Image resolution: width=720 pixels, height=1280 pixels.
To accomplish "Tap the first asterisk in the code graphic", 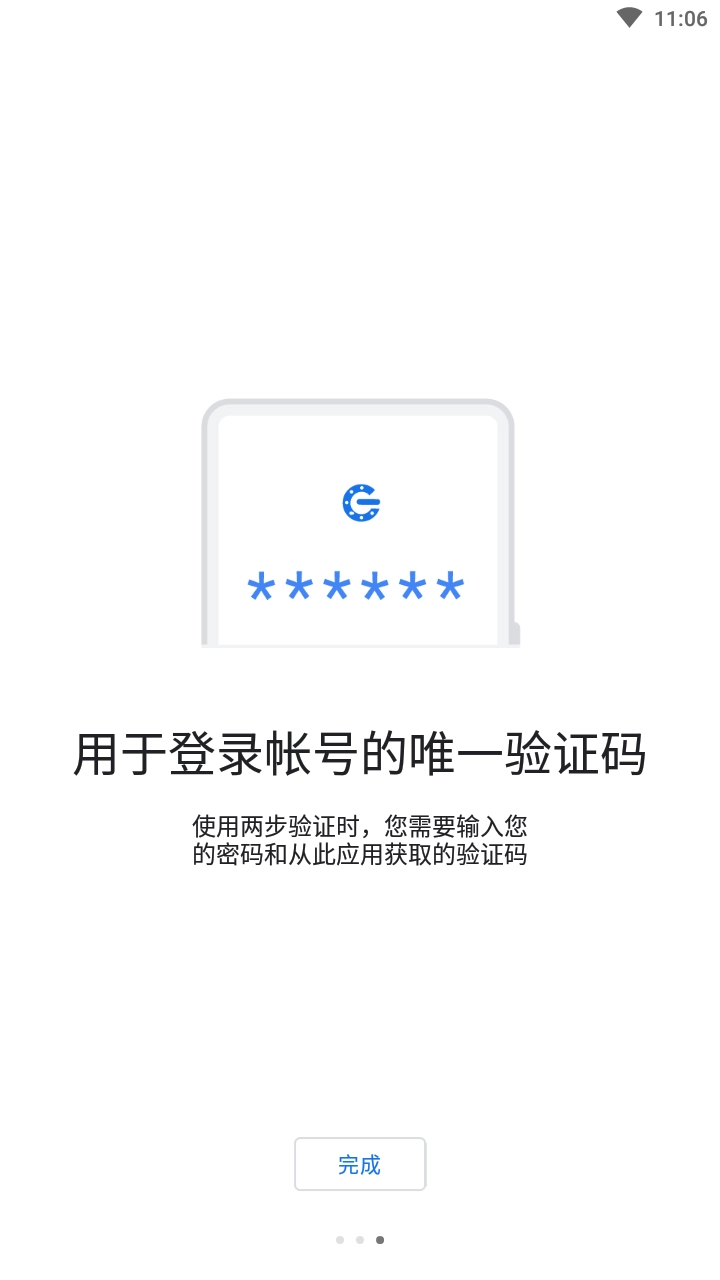I will coord(262,586).
